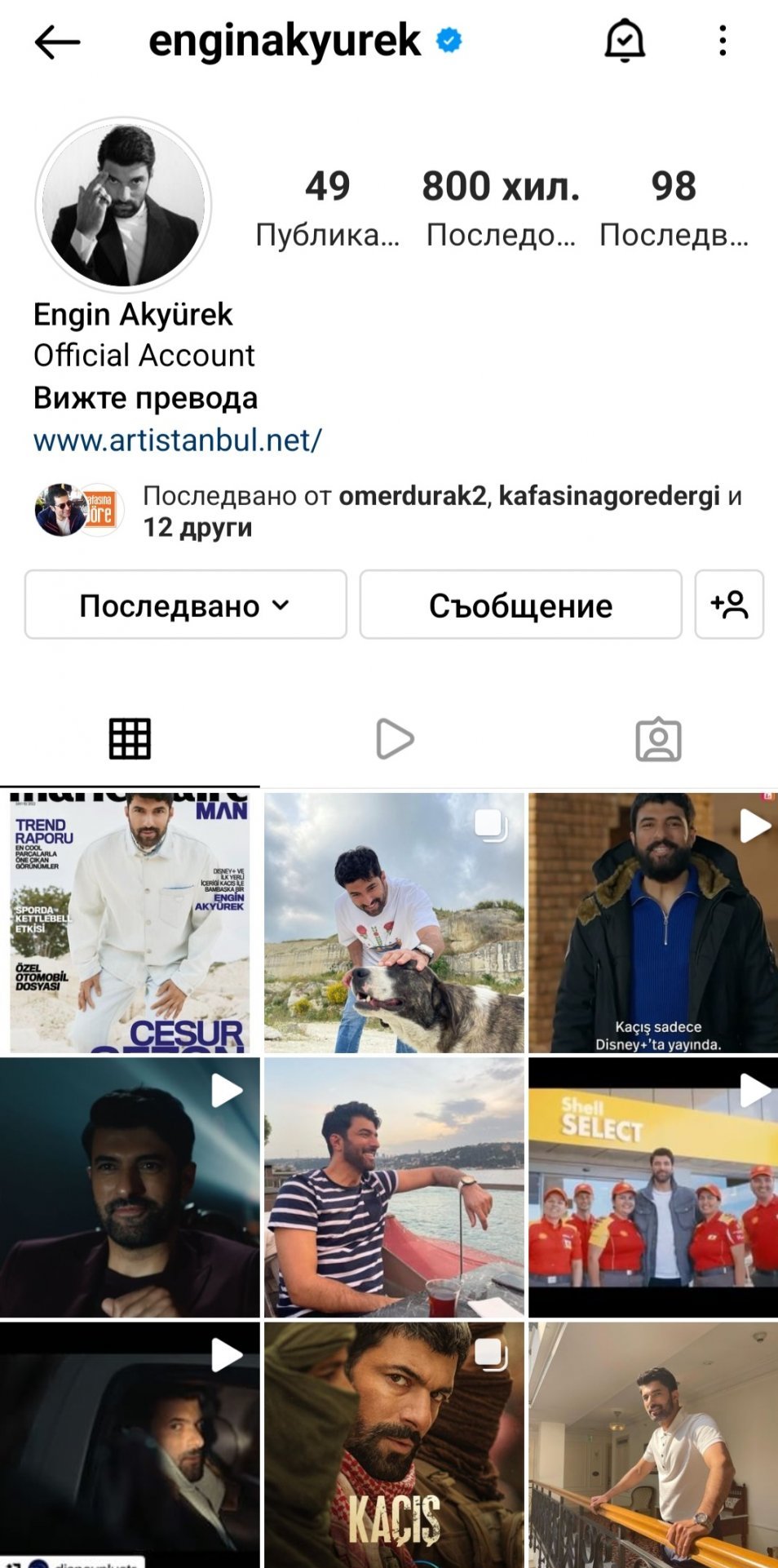Open the www.artistanbul.net link
This screenshot has height=1568, width=778.
[x=178, y=441]
